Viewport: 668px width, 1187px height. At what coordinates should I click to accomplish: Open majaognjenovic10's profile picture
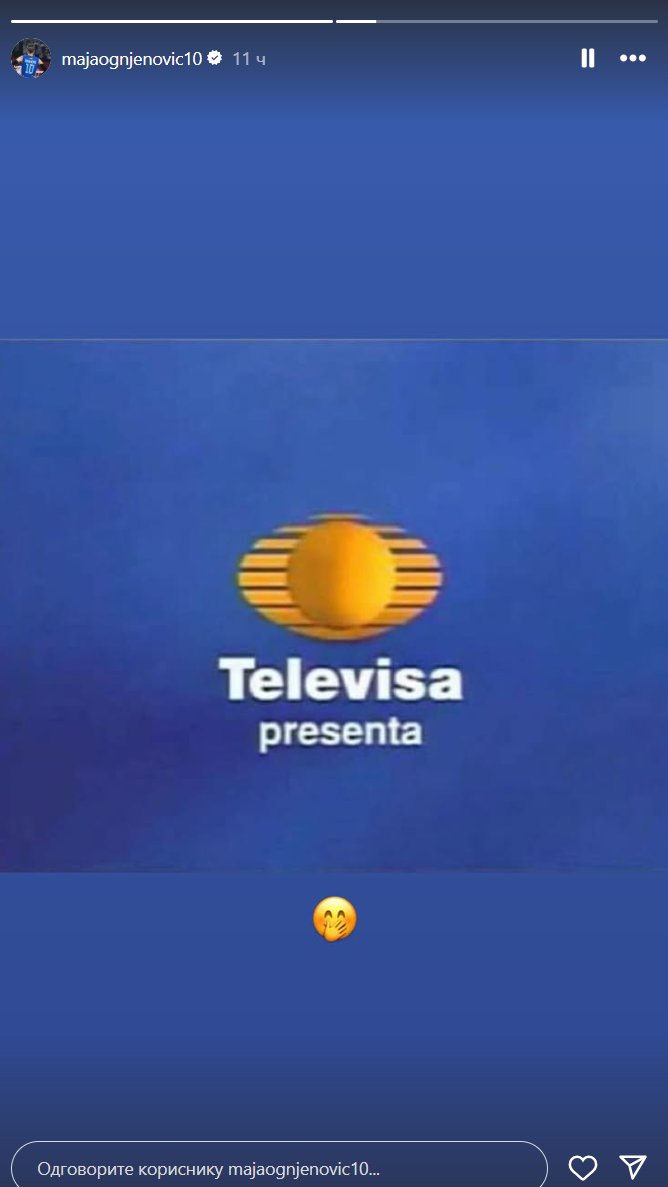coord(31,59)
